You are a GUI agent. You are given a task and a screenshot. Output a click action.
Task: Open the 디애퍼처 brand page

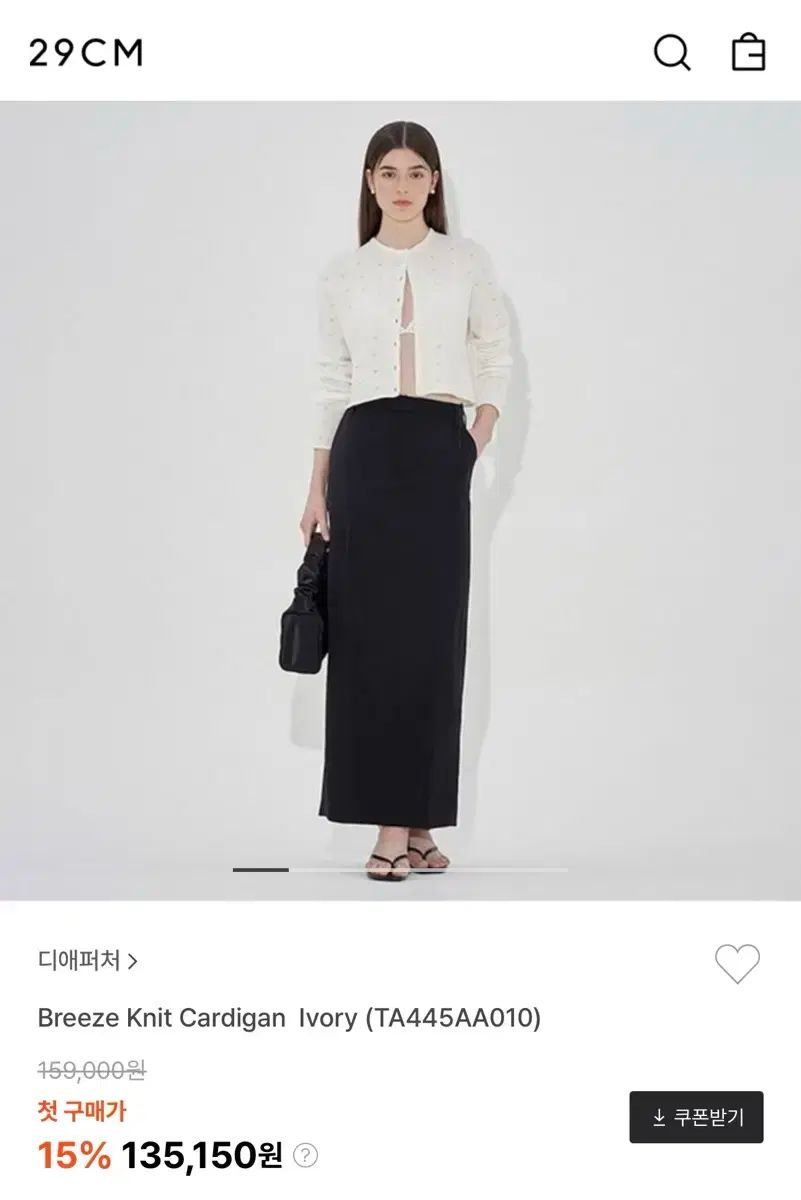(x=88, y=961)
